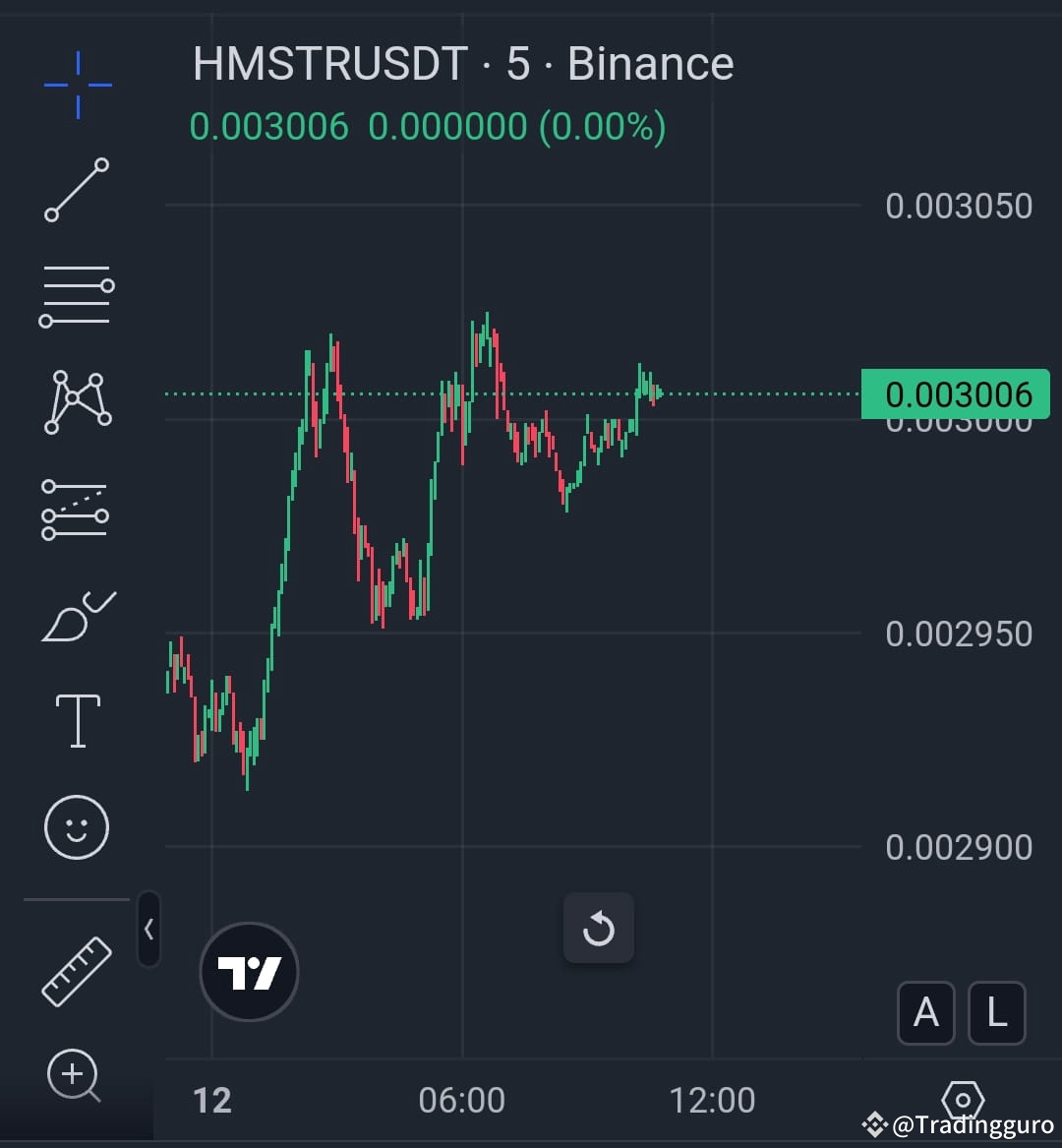Open the emoji sticker tool
Viewport: 1062px width, 1148px height.
click(x=76, y=827)
